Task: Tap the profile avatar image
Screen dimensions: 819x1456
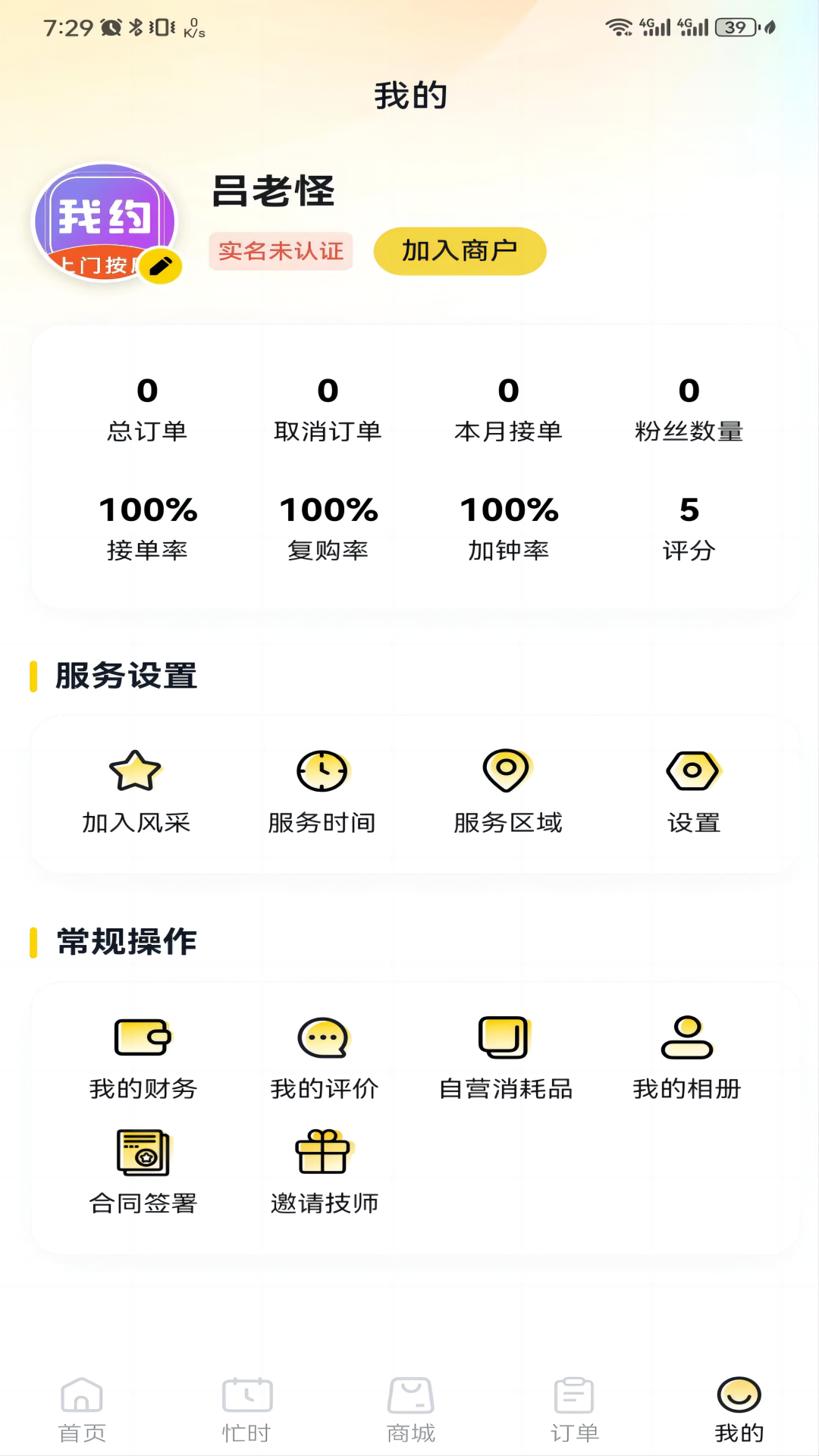Action: (x=105, y=224)
